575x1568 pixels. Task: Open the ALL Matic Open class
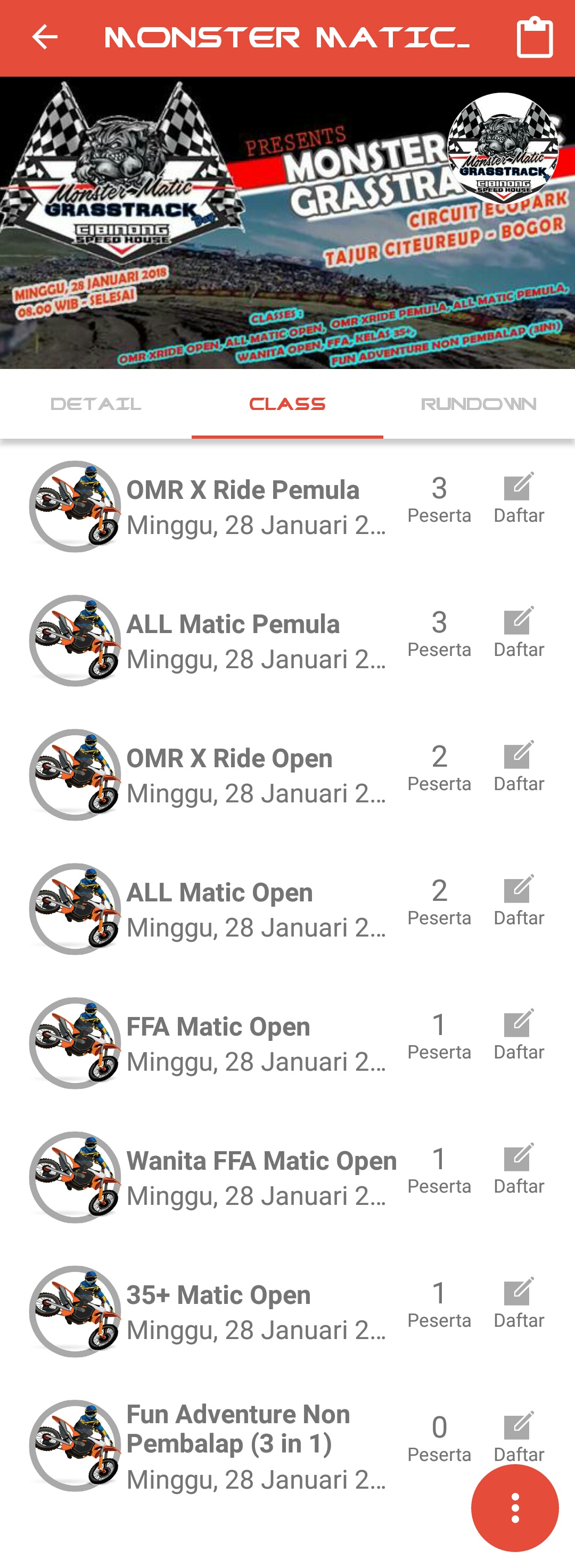tap(243, 909)
